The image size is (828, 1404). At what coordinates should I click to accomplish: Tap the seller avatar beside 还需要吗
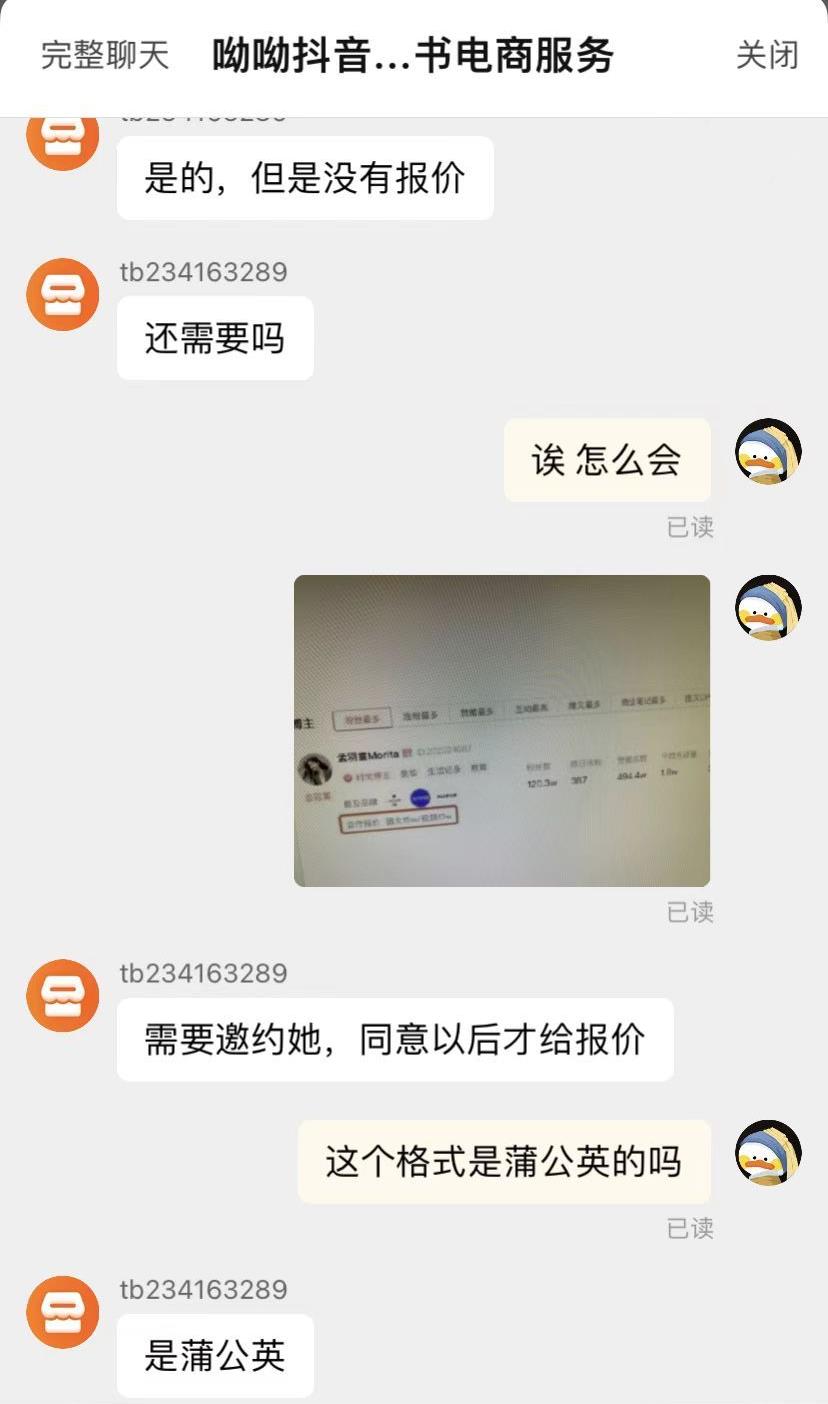pos(63,294)
